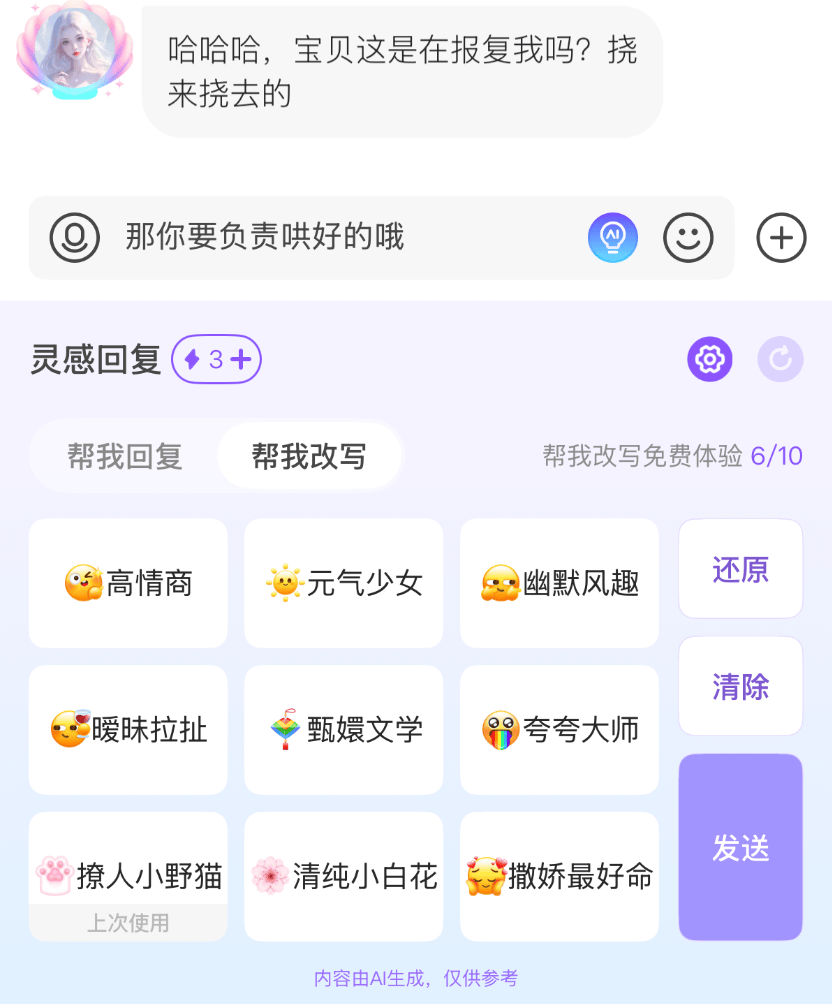Pick the 清纯小白花 style

pyautogui.click(x=343, y=876)
